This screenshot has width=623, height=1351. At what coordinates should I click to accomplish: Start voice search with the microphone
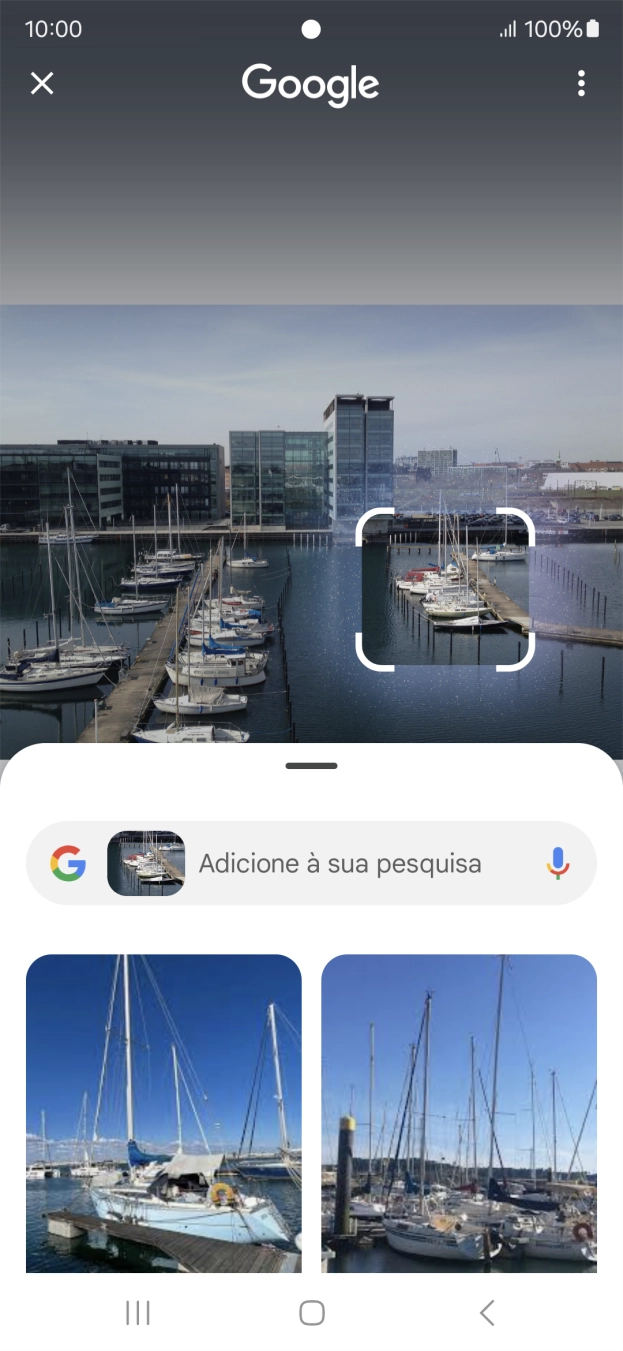(x=558, y=863)
